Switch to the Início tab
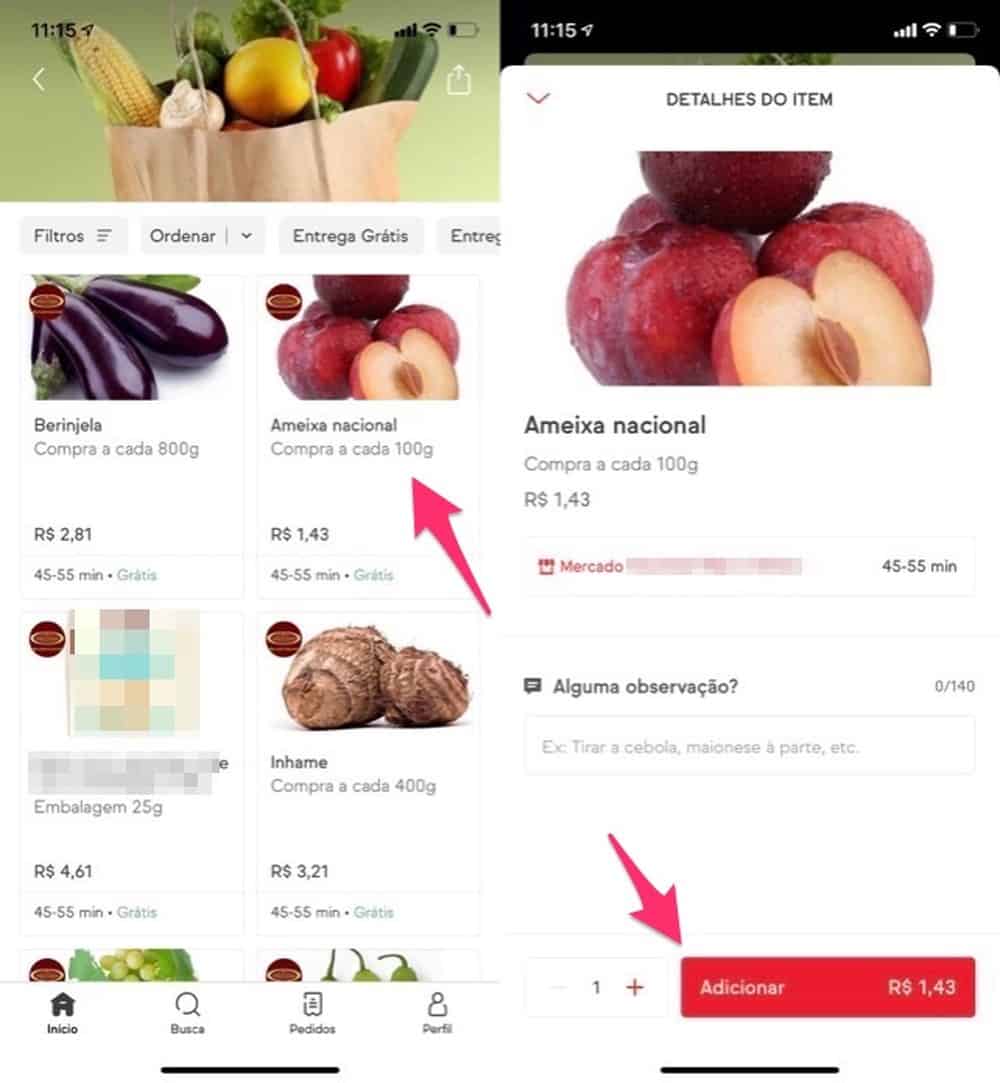 (x=62, y=1012)
